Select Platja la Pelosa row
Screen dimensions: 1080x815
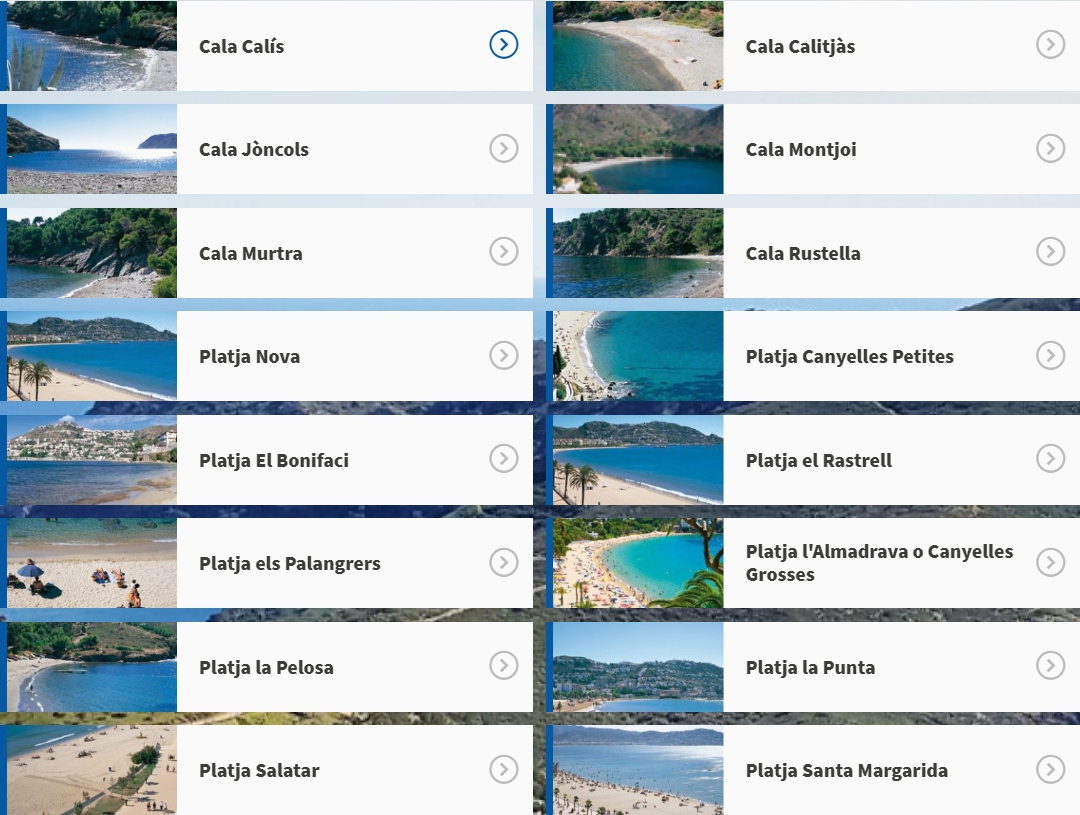(266, 667)
